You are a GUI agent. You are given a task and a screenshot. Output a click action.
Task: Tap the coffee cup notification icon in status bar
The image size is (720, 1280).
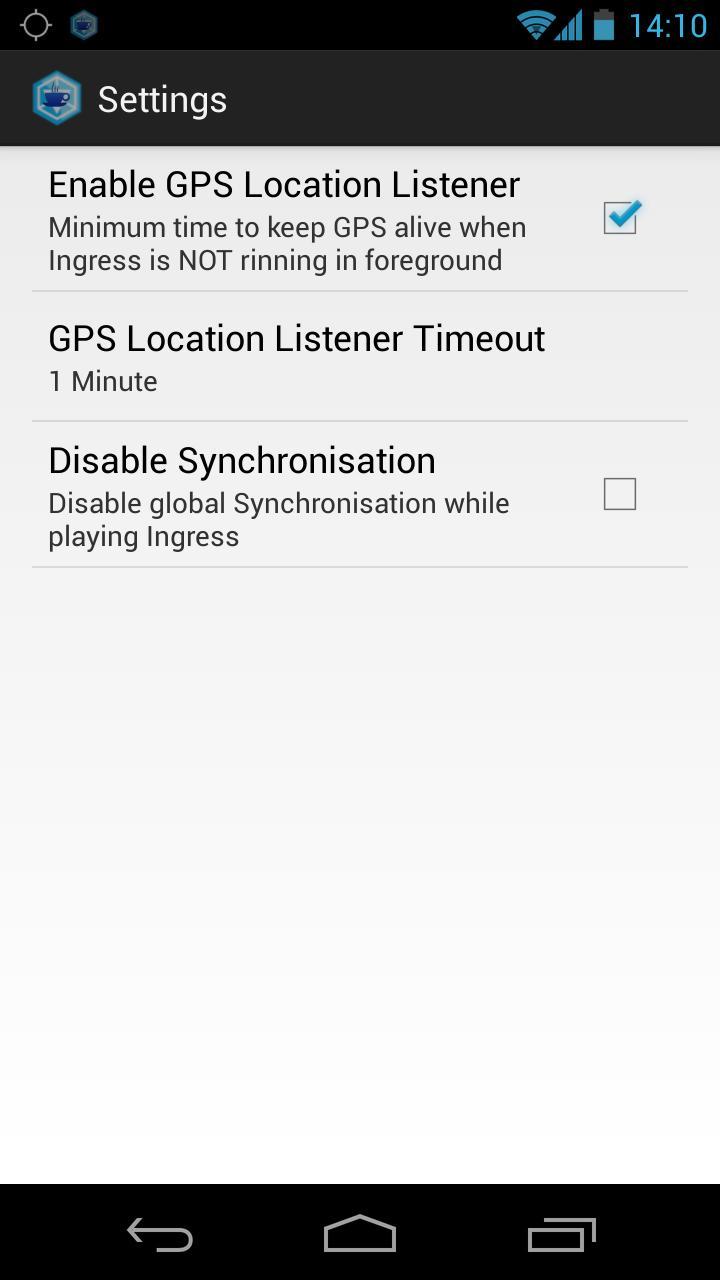coord(84,25)
